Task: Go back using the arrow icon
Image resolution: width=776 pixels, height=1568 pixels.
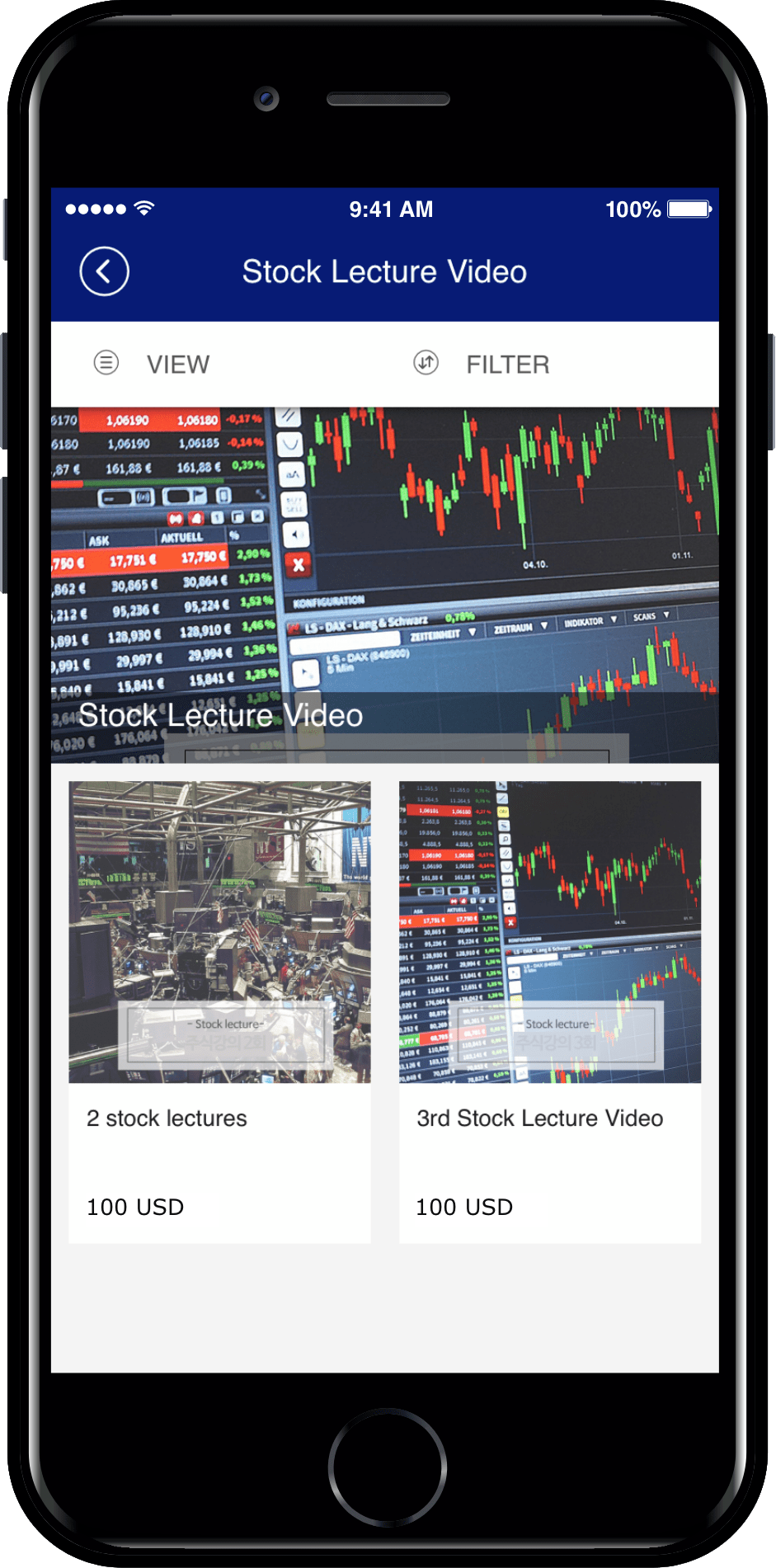Action: pos(104,271)
